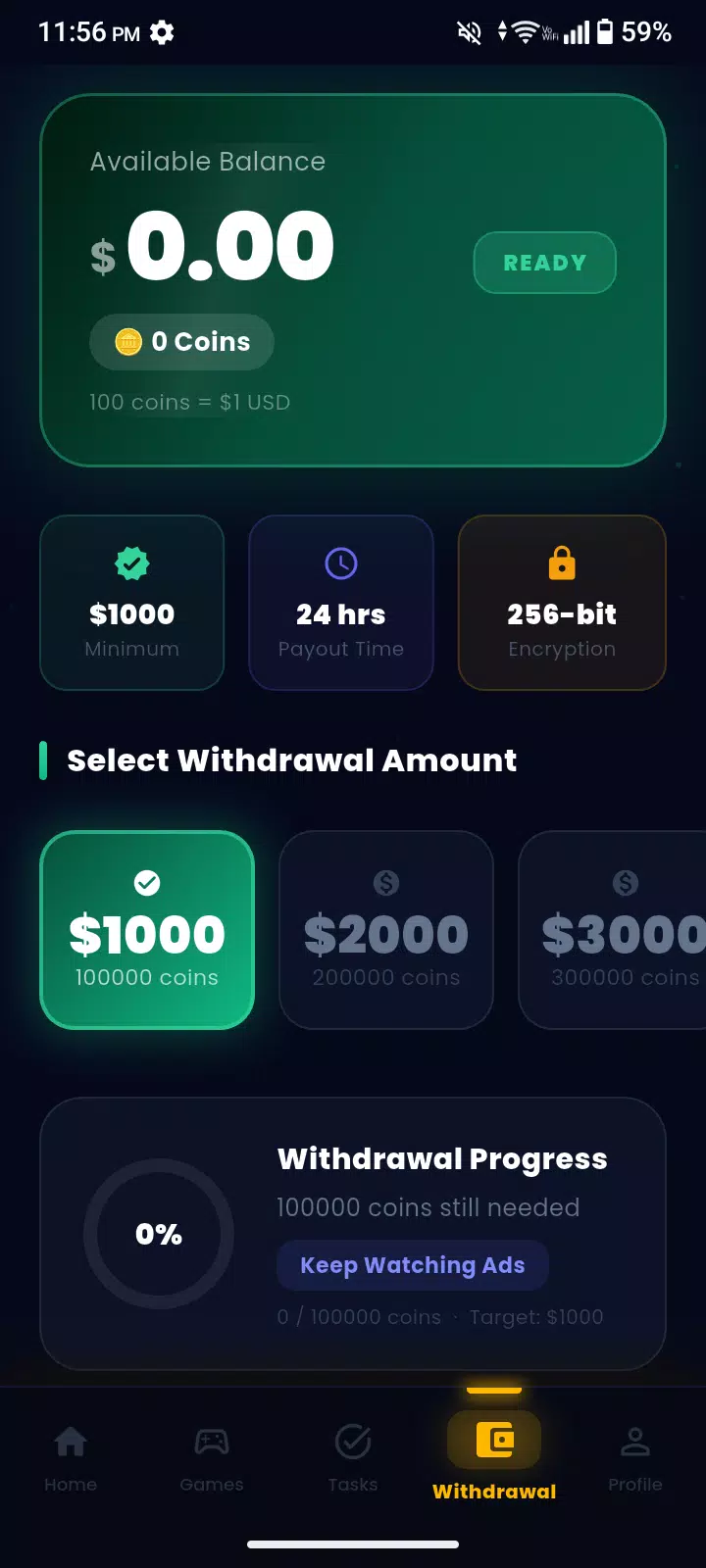The width and height of the screenshot is (706, 1568).
Task: Open the Tasks tab
Action: click(353, 1457)
